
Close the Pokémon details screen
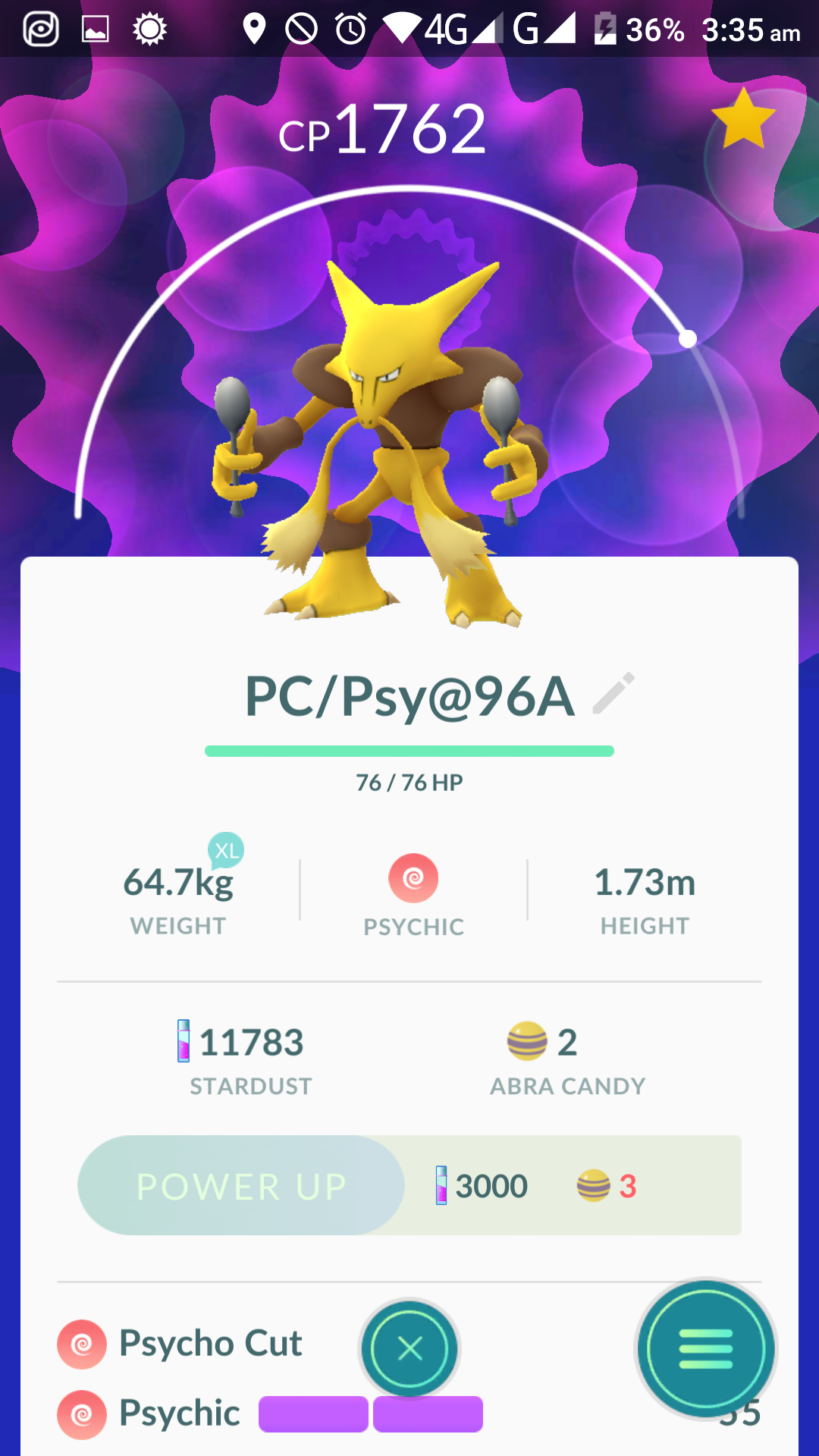409,1348
